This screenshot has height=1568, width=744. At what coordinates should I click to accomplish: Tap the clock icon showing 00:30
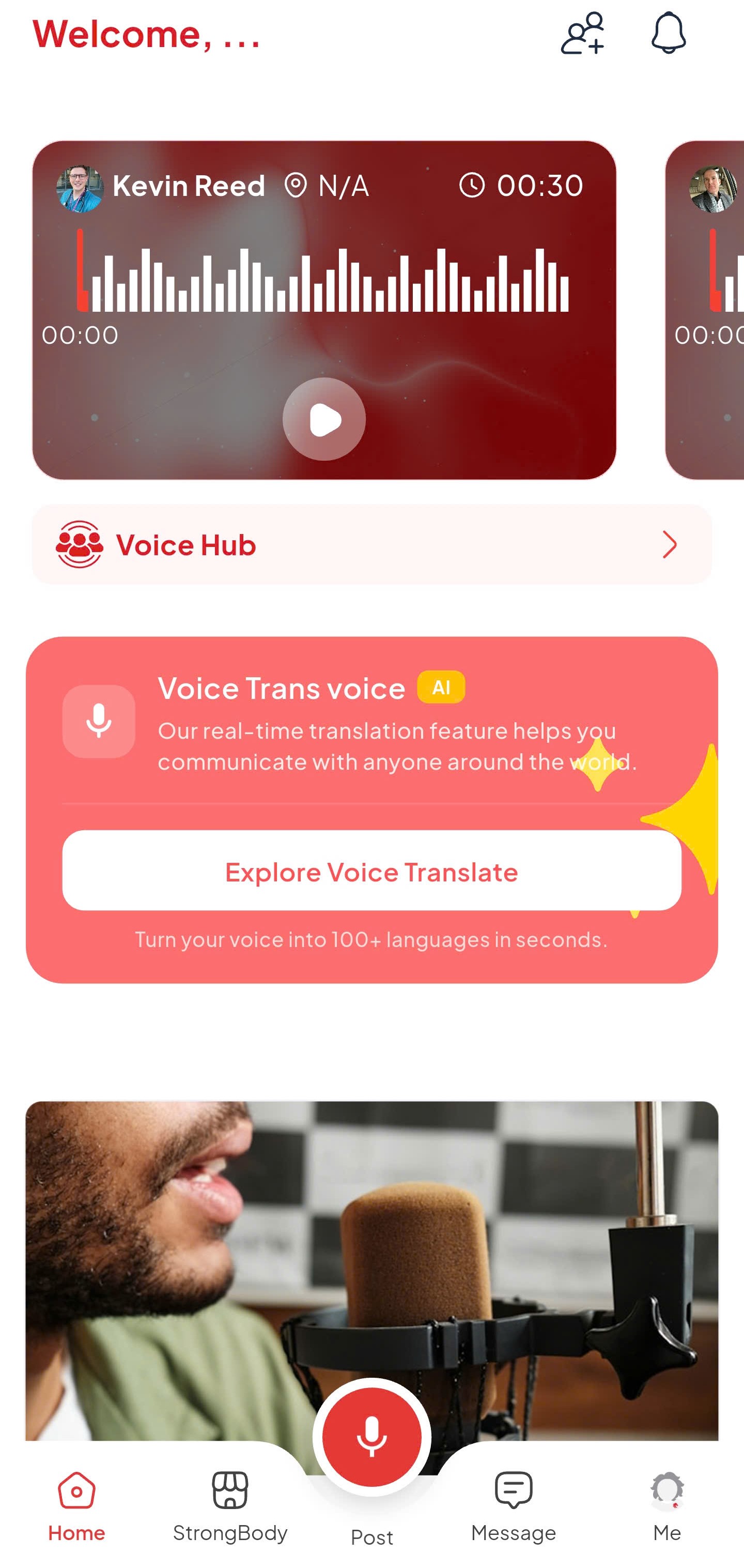pyautogui.click(x=473, y=185)
